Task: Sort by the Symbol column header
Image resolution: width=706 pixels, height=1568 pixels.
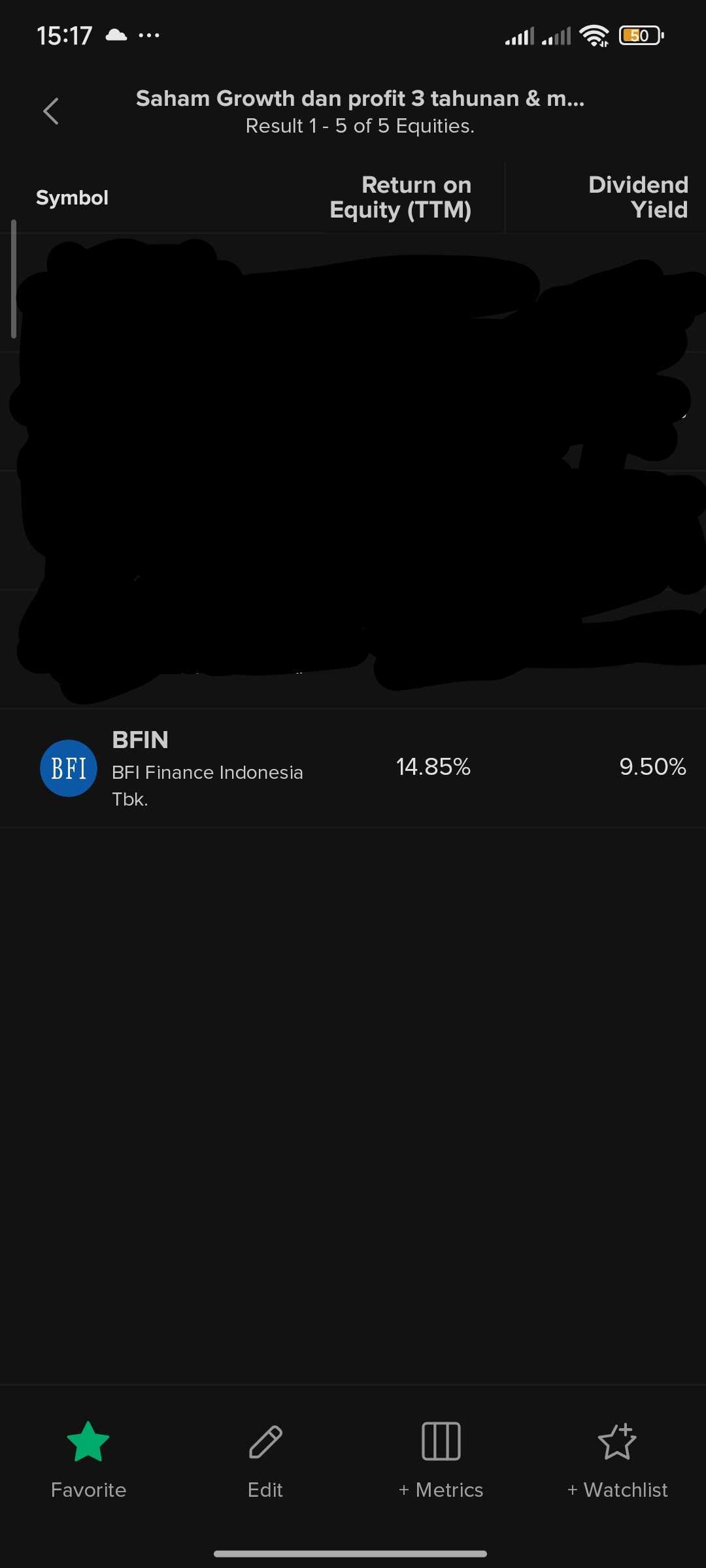Action: (x=72, y=197)
